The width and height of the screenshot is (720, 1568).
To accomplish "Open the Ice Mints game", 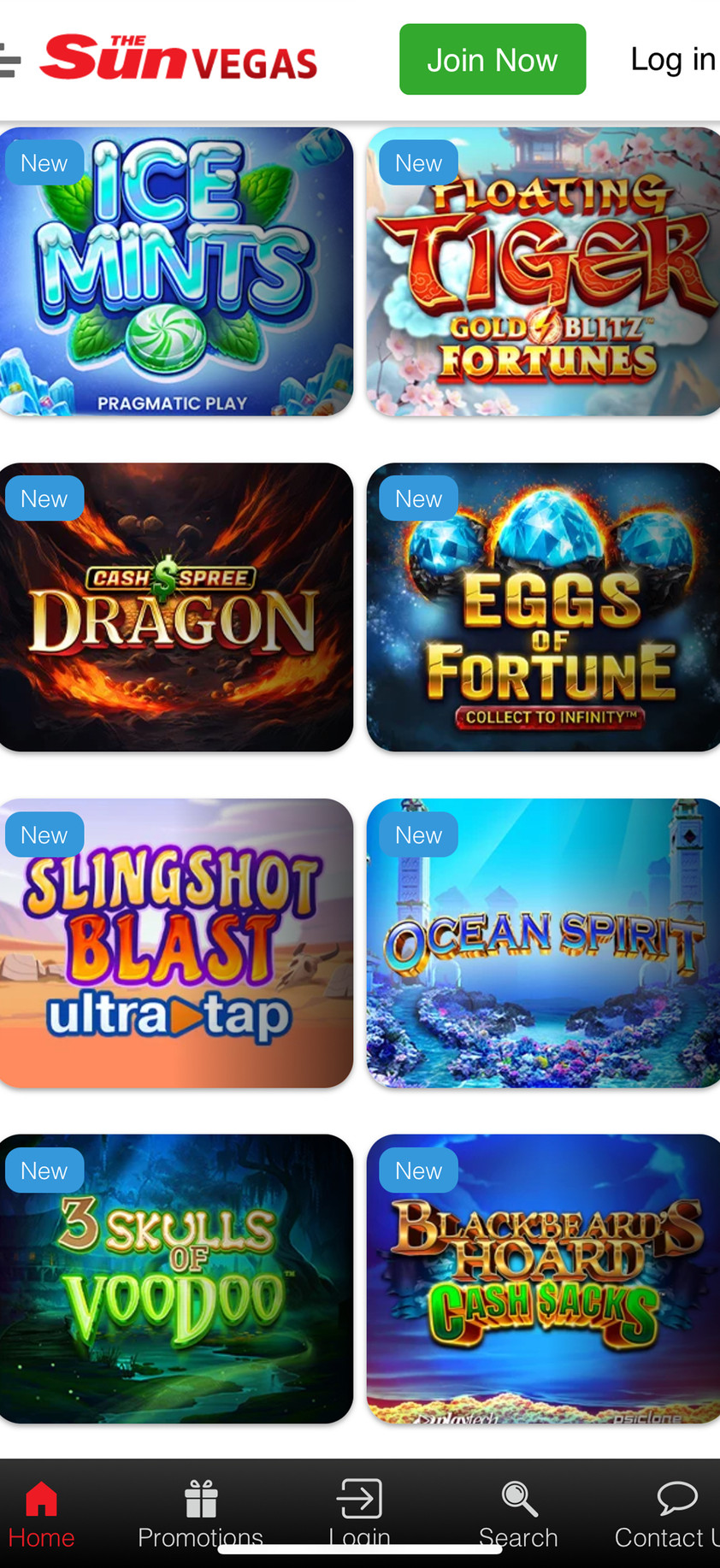I will pos(175,272).
